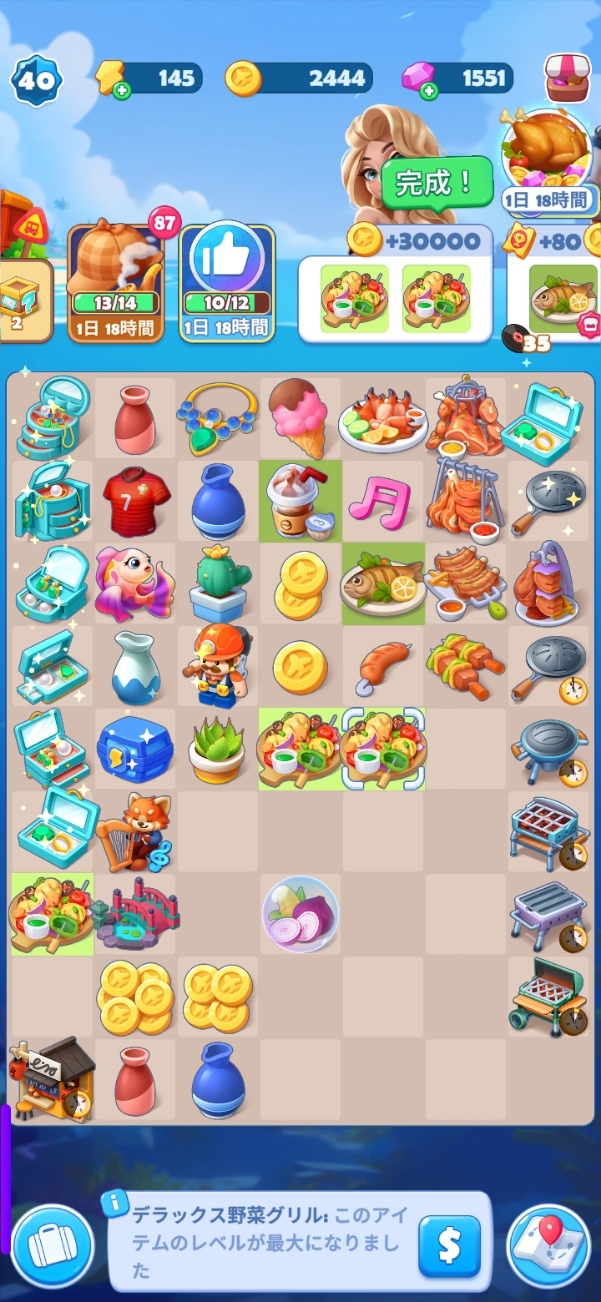Open the suitcase inventory button
Viewport: 601px width, 1302px height.
point(52,1248)
